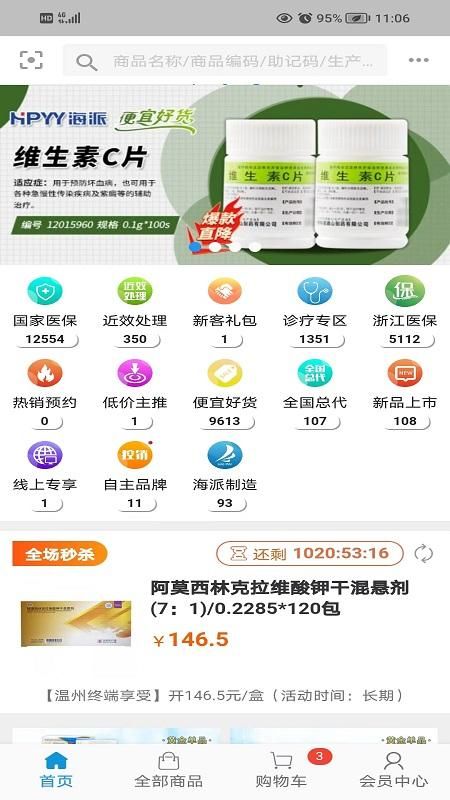Open the 购物车 cart tab
This screenshot has width=450, height=800.
(281, 770)
